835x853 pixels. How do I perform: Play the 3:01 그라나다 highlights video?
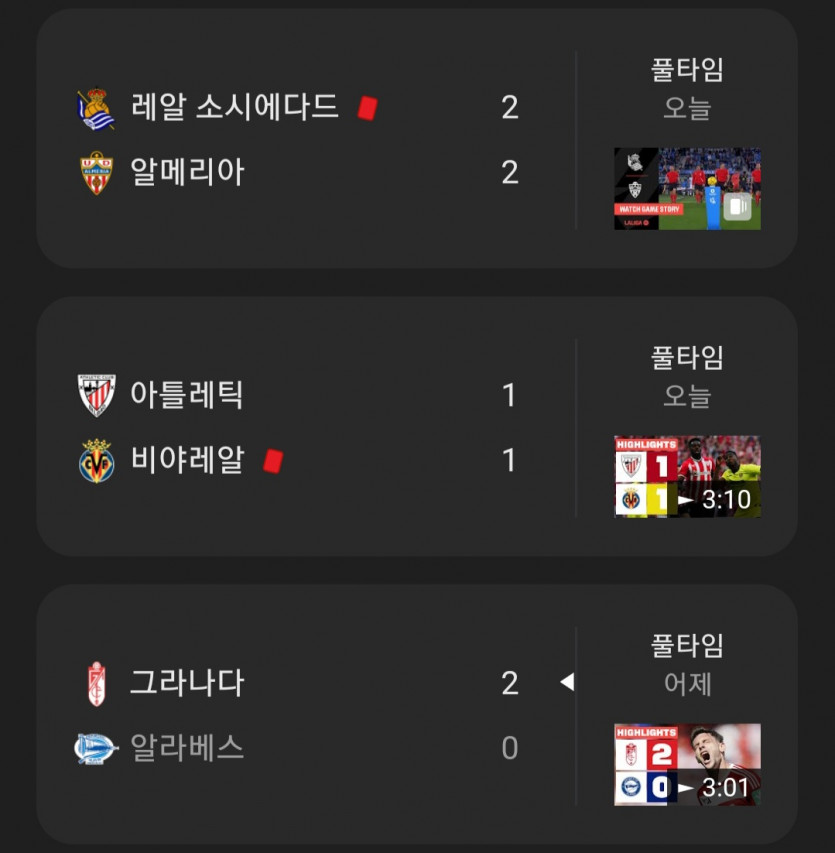point(687,764)
